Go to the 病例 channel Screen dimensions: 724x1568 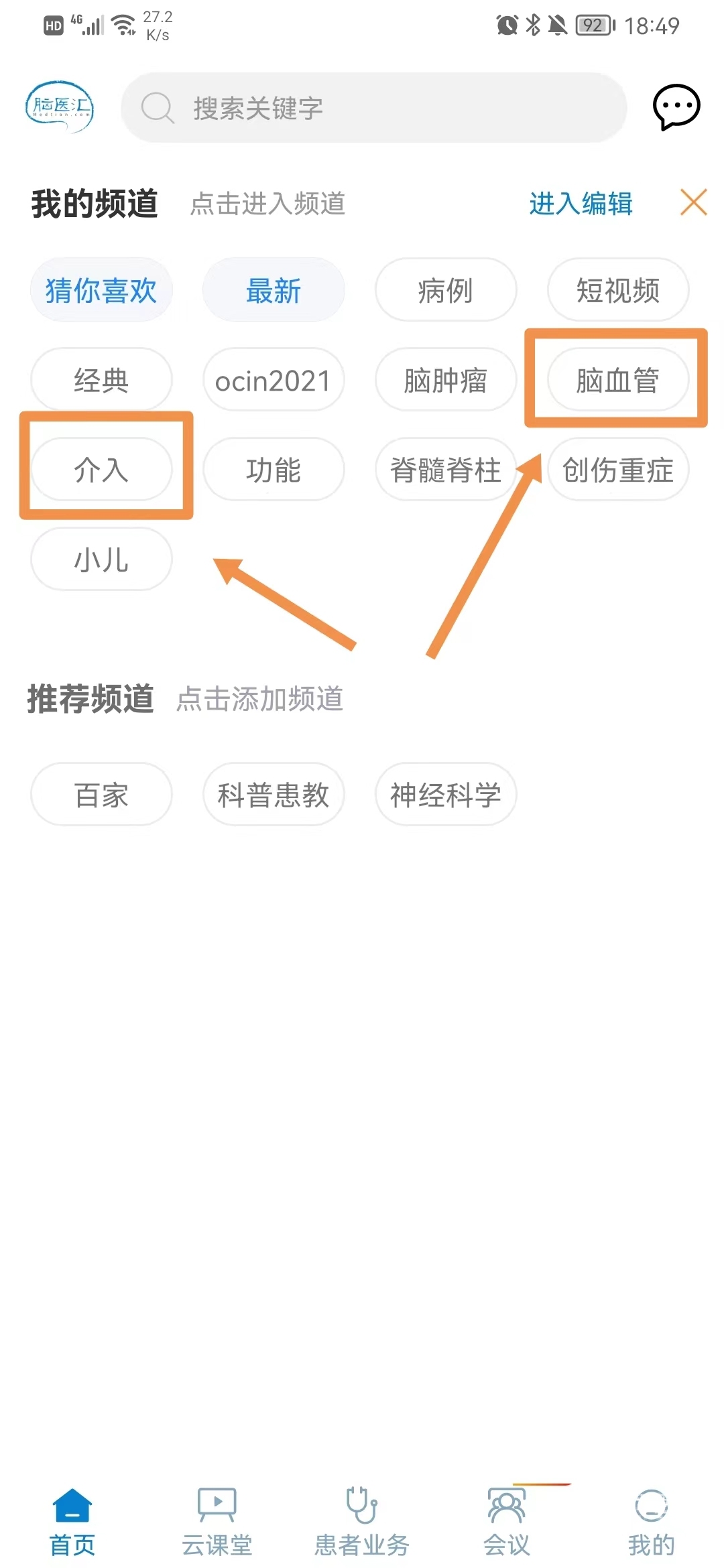click(446, 290)
